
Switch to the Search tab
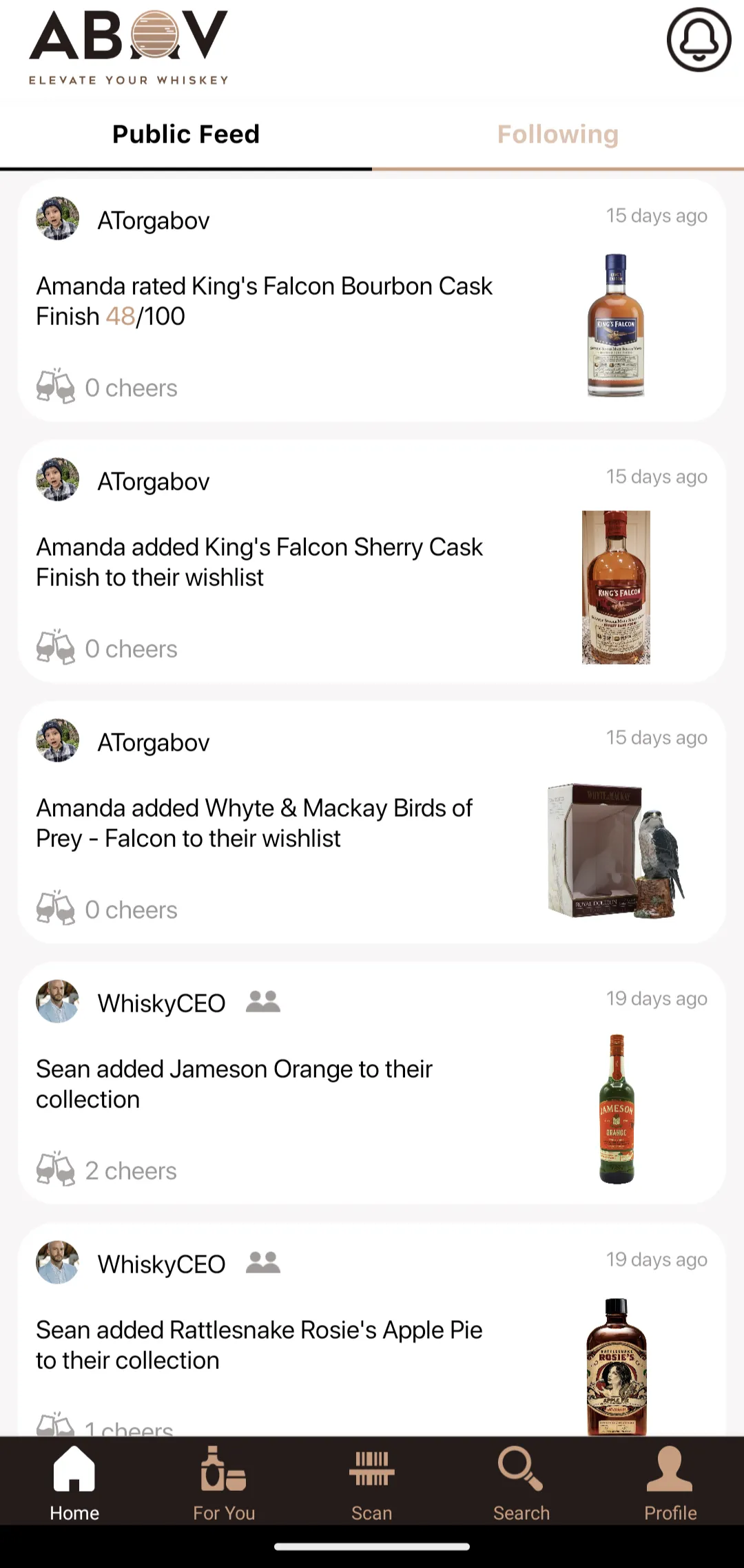(521, 1483)
